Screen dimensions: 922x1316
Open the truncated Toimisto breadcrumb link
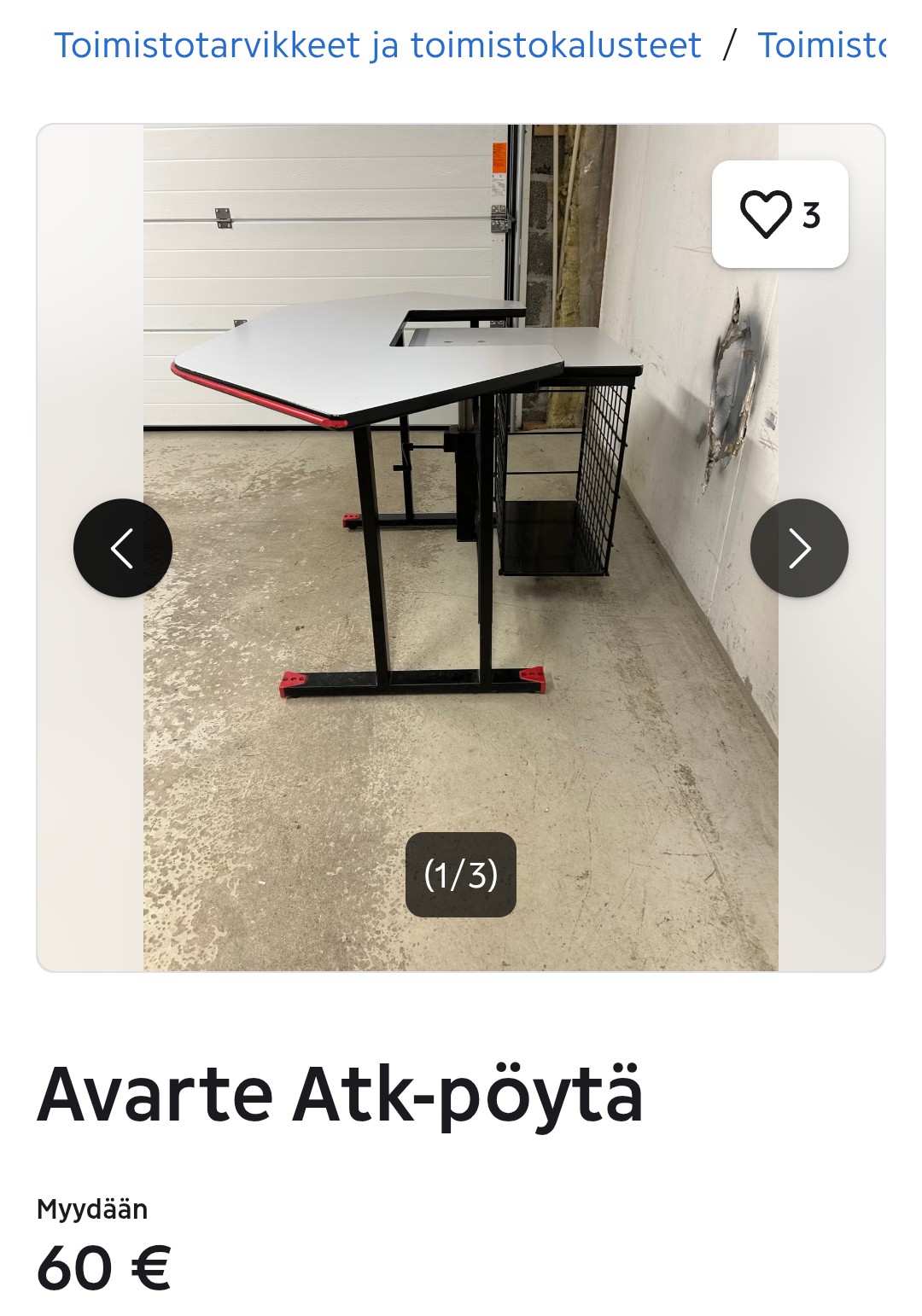click(x=821, y=45)
